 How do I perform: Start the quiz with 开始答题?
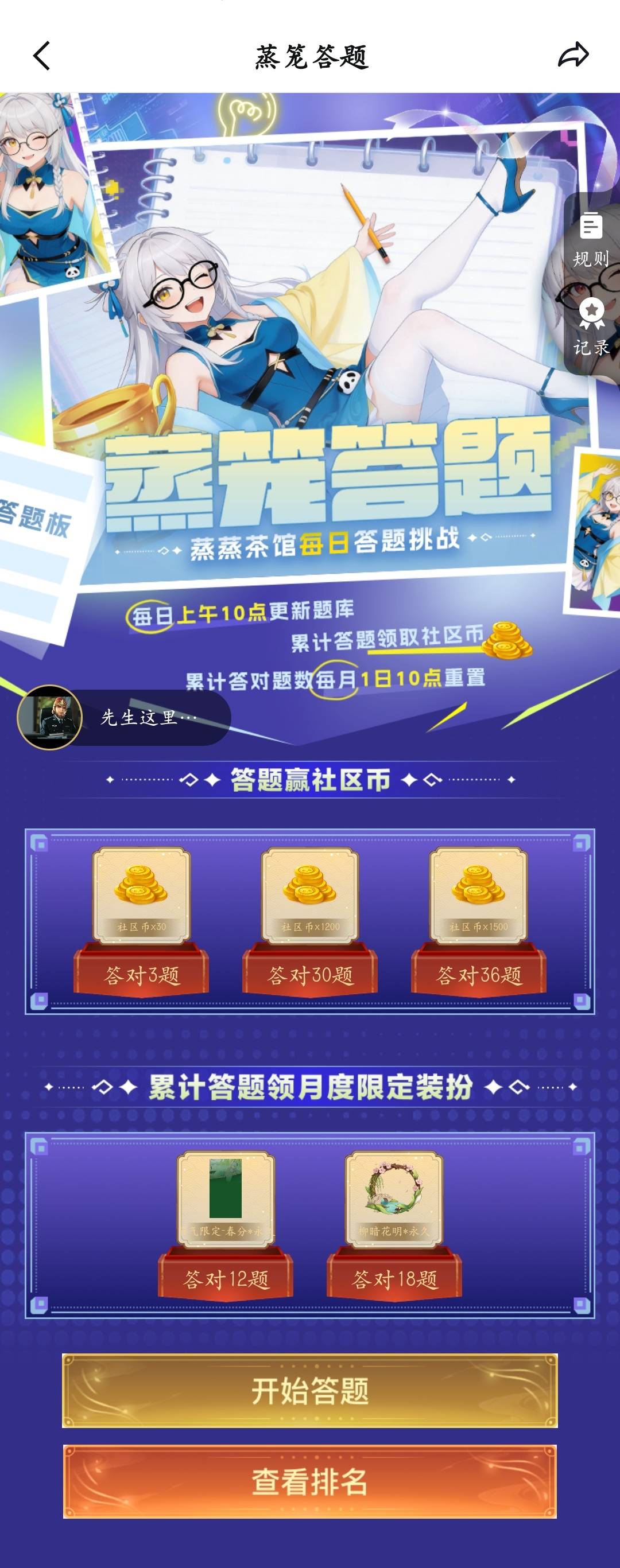click(310, 1391)
